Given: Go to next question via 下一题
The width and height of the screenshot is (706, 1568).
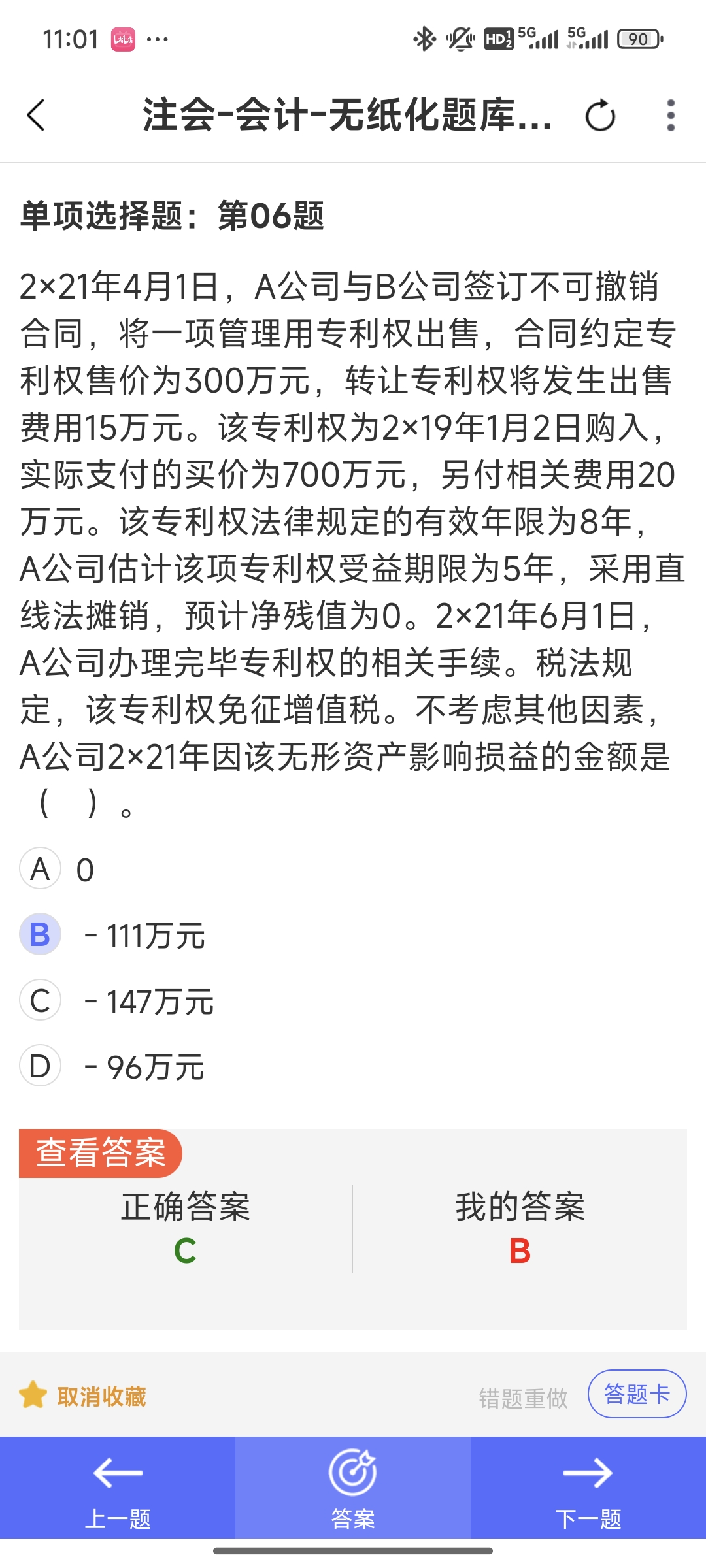Looking at the screenshot, I should click(x=588, y=1488).
